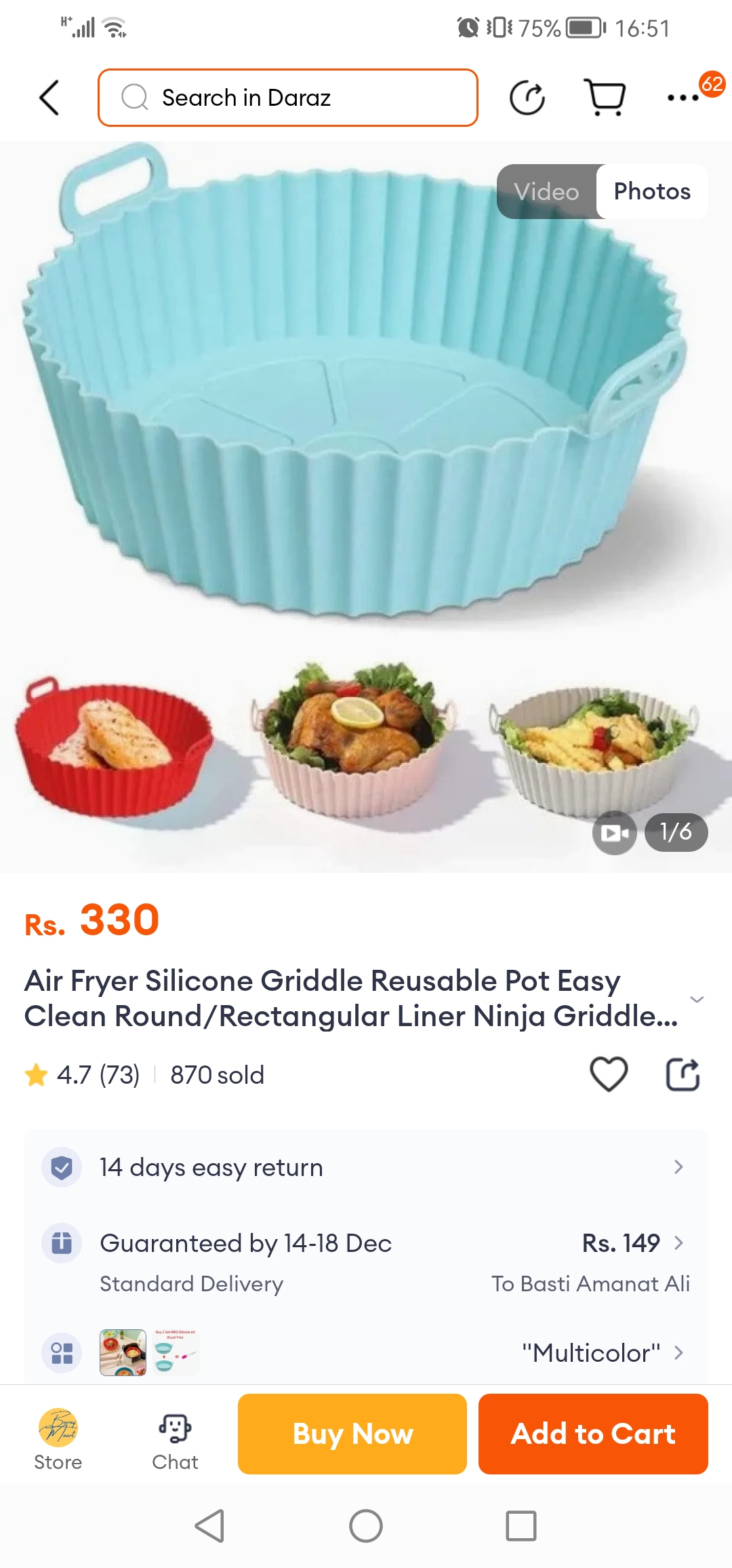Screen dimensions: 732x1568
Task: Share this product
Action: pos(683,1074)
